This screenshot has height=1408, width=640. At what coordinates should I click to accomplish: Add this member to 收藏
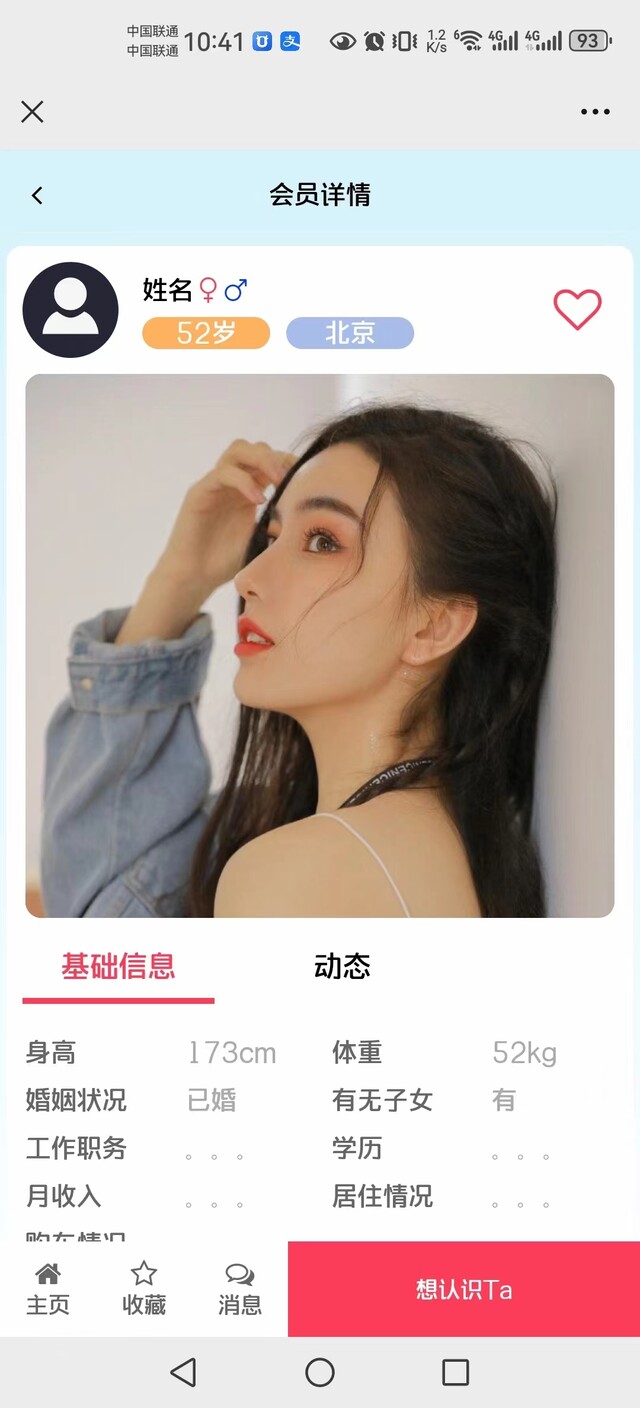pyautogui.click(x=143, y=1288)
